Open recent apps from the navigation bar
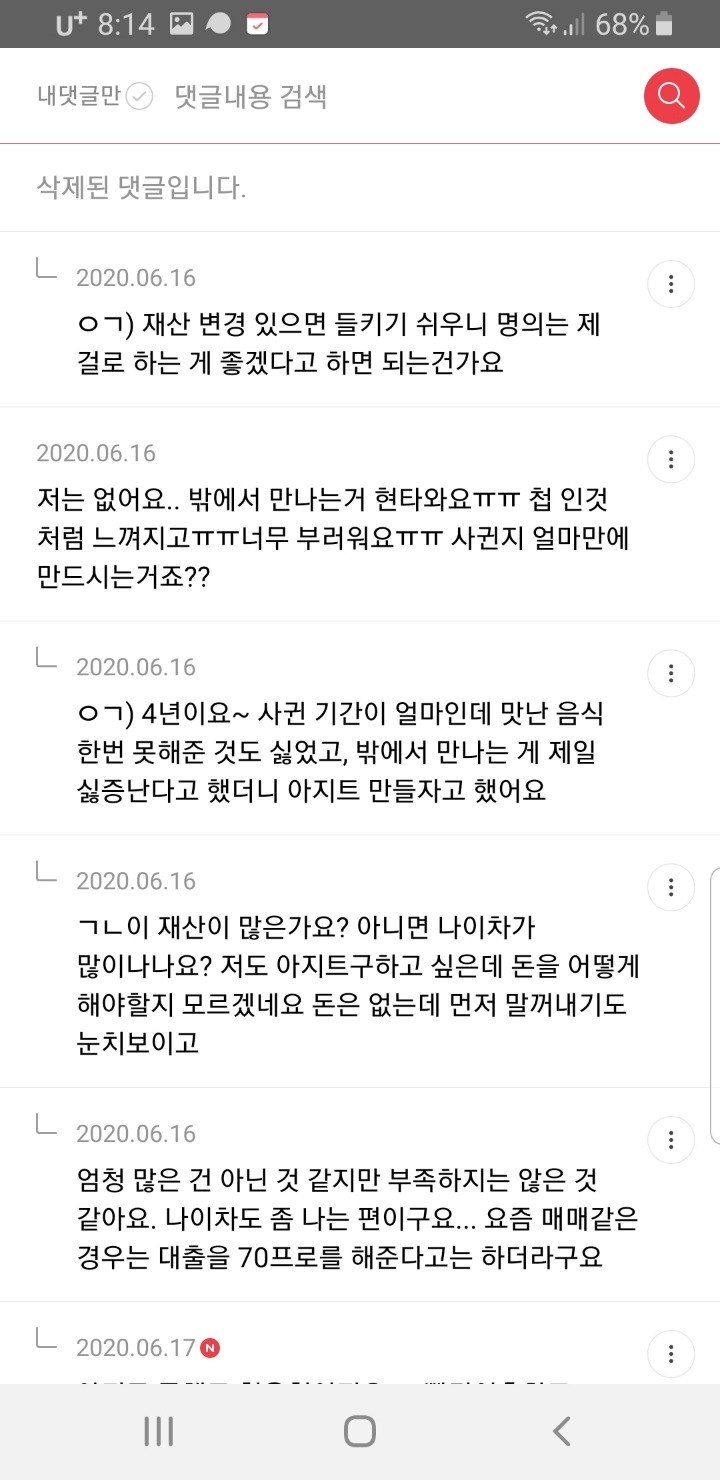The width and height of the screenshot is (720, 1480). pos(159,1431)
